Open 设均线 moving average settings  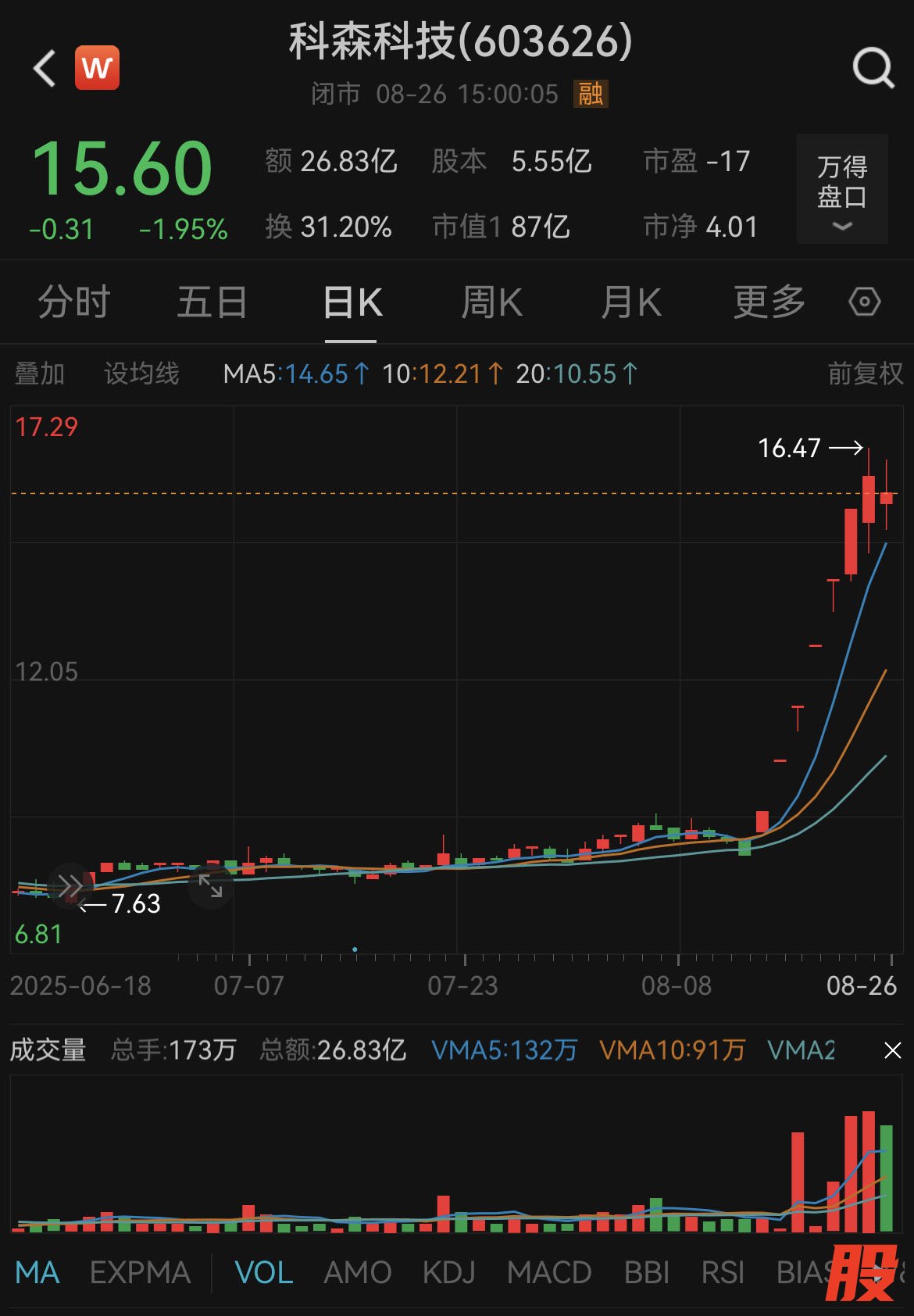[x=141, y=374]
